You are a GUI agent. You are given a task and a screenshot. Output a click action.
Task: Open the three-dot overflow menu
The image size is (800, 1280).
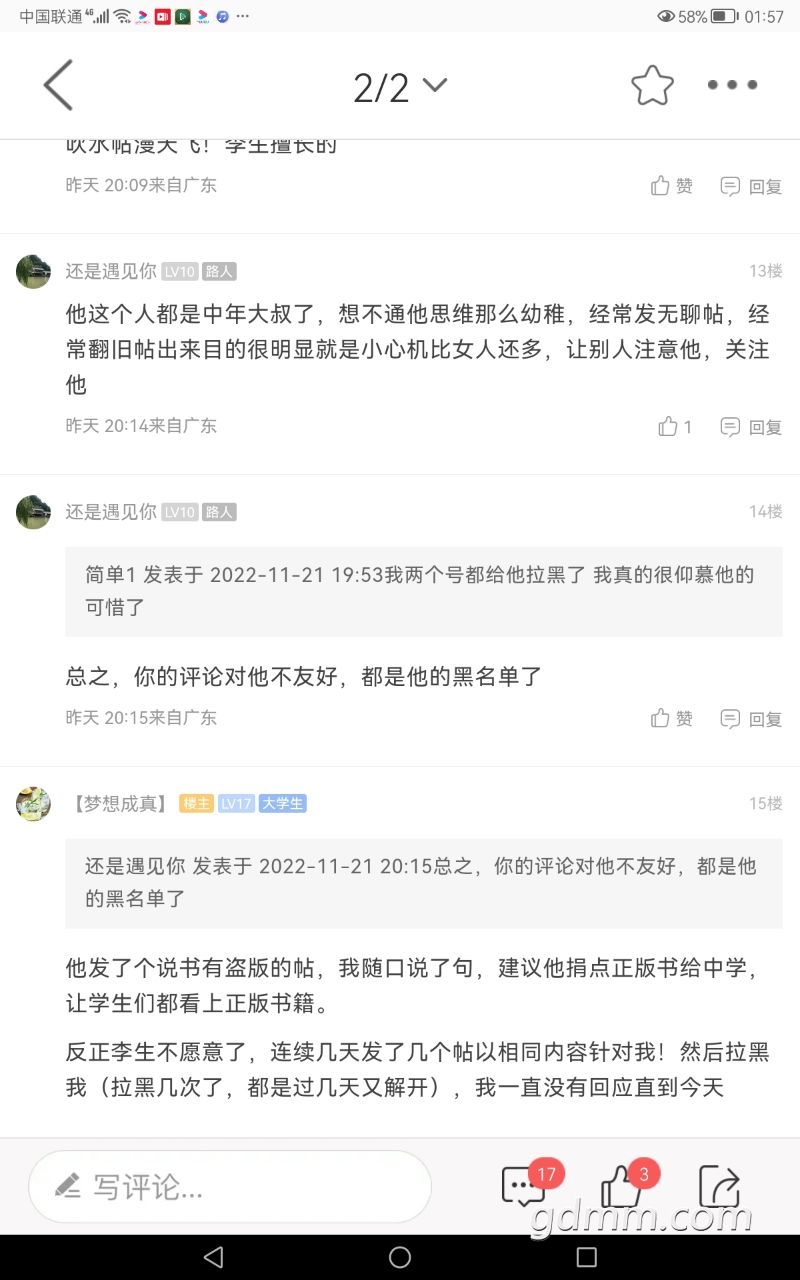[x=732, y=86]
